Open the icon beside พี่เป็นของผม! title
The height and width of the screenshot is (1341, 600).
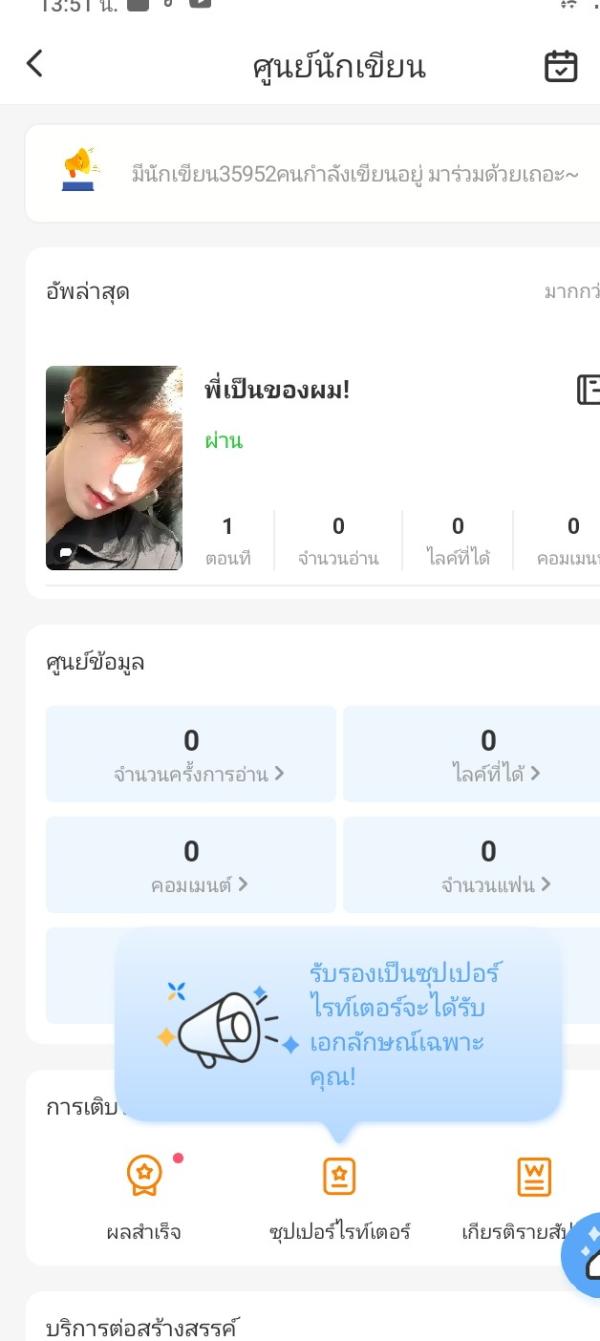588,389
